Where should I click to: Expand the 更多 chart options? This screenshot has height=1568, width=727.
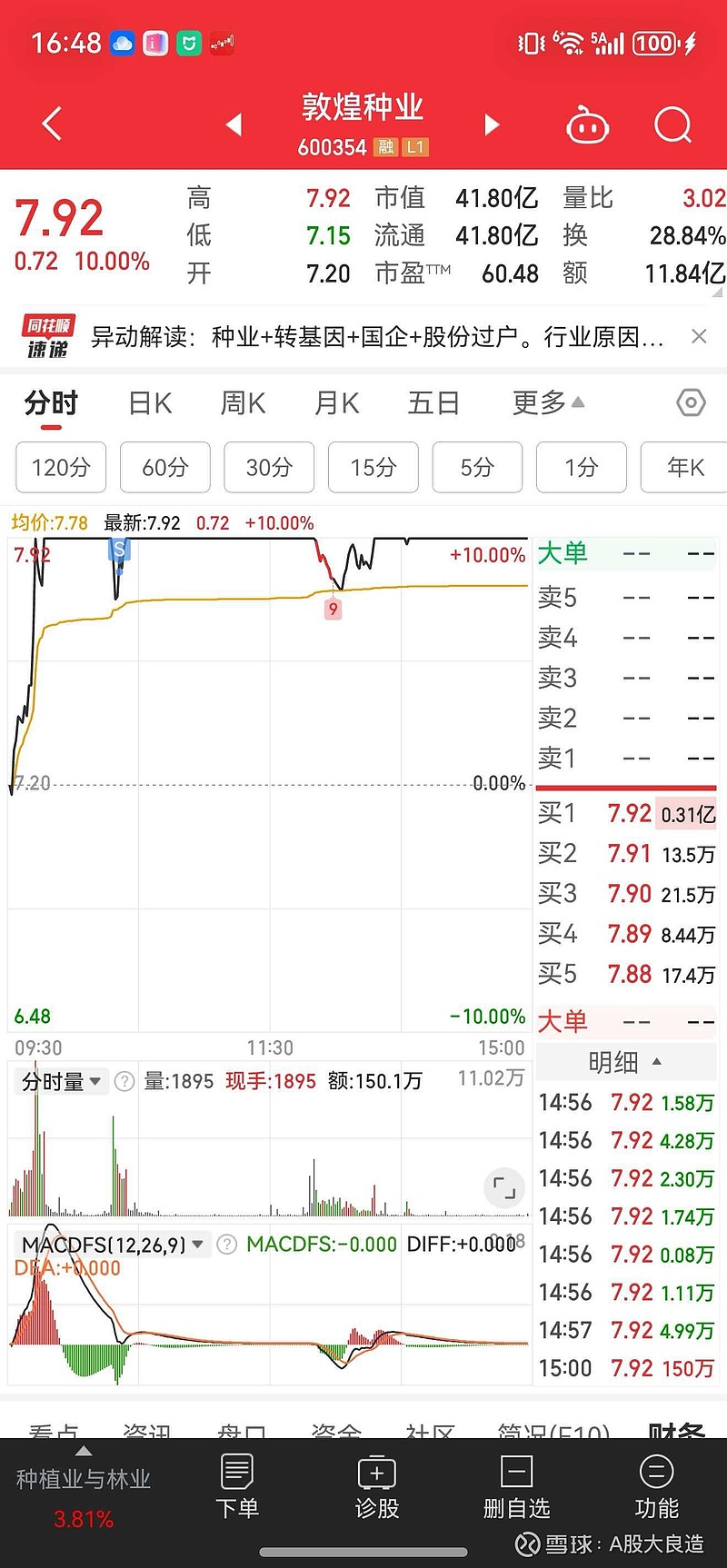click(x=548, y=402)
